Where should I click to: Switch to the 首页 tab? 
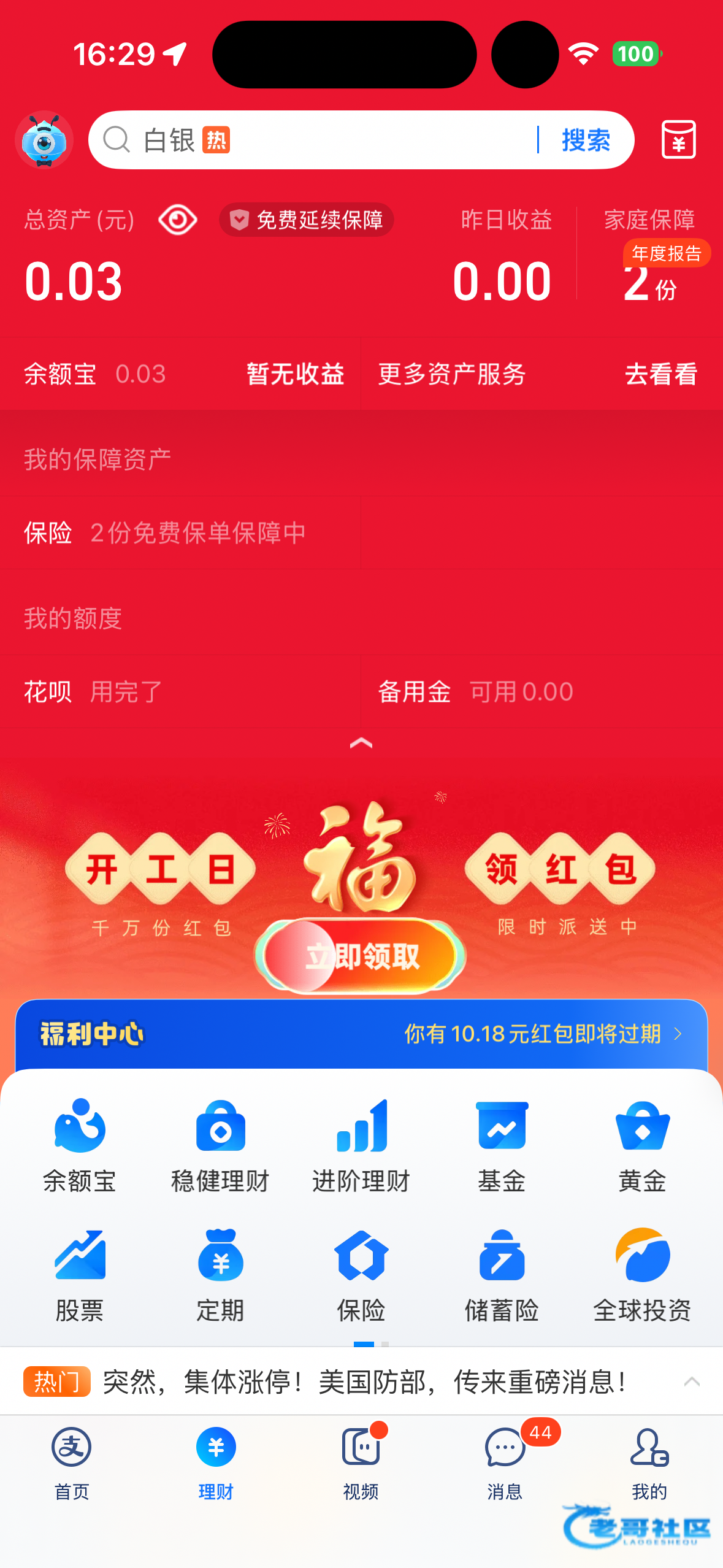point(72,1462)
